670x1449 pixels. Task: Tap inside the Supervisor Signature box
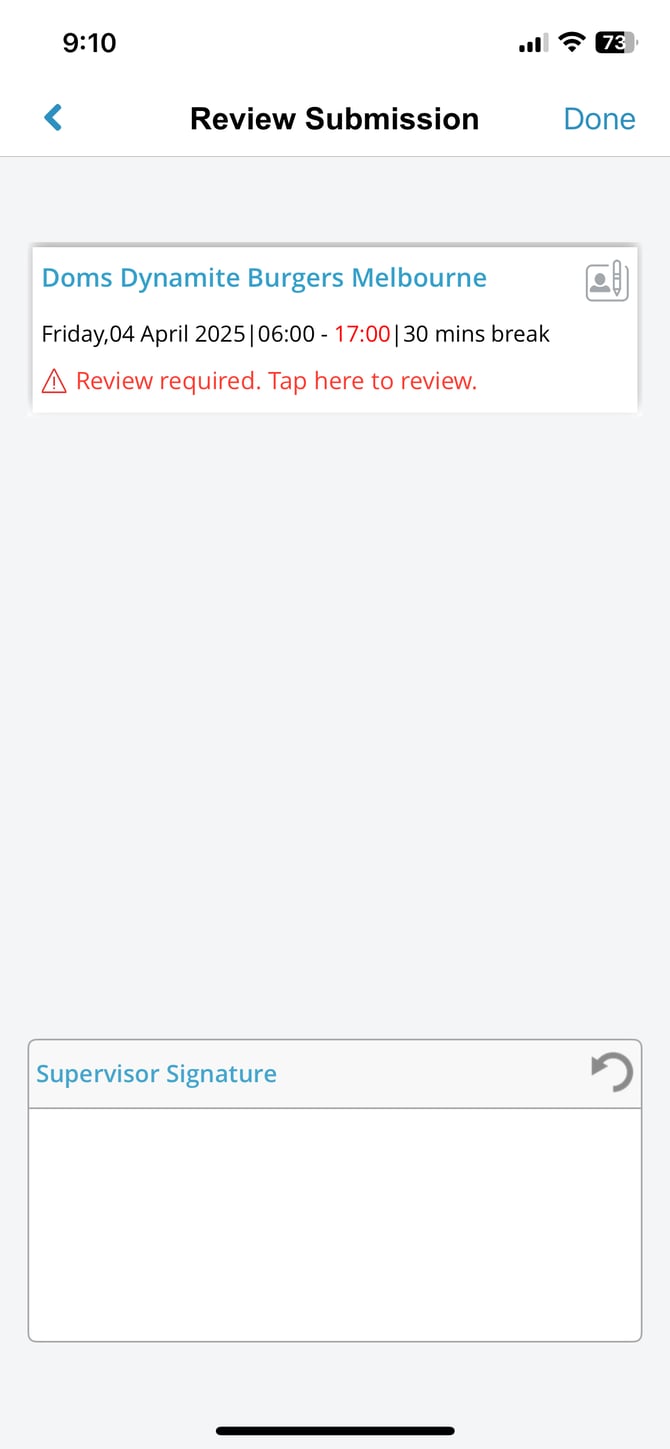pos(334,1223)
